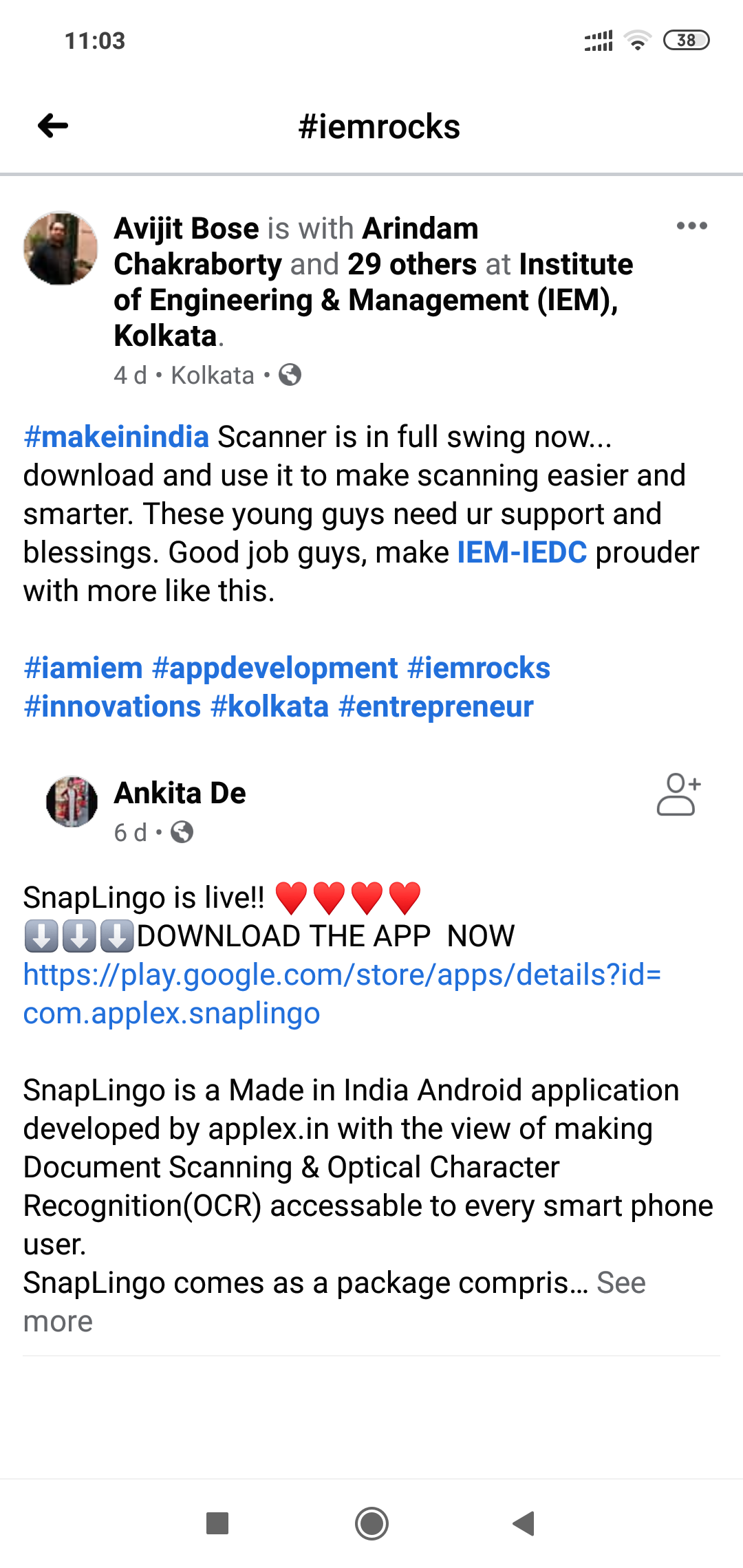Tap the cellular signal indicator

click(x=597, y=41)
